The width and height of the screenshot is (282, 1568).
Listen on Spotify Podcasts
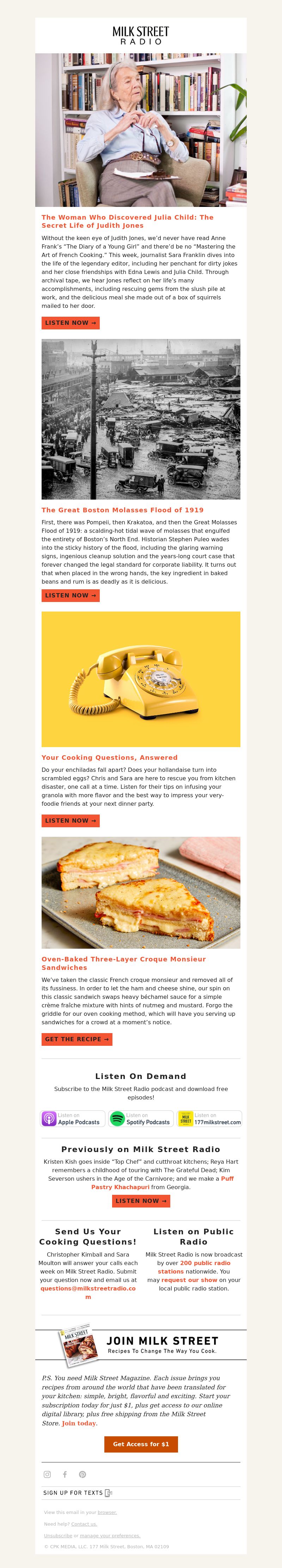[140, 1119]
